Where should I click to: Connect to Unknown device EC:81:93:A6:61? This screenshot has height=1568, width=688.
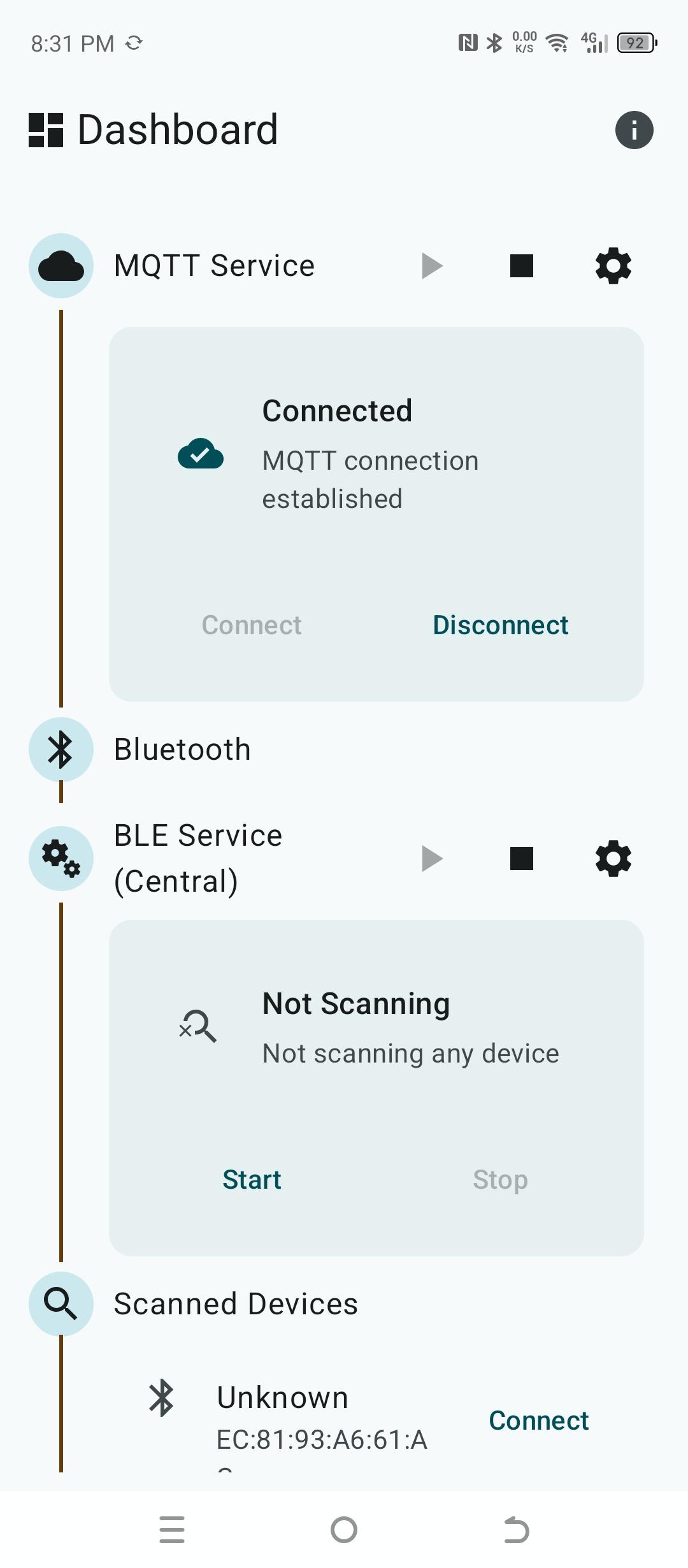(x=539, y=1421)
